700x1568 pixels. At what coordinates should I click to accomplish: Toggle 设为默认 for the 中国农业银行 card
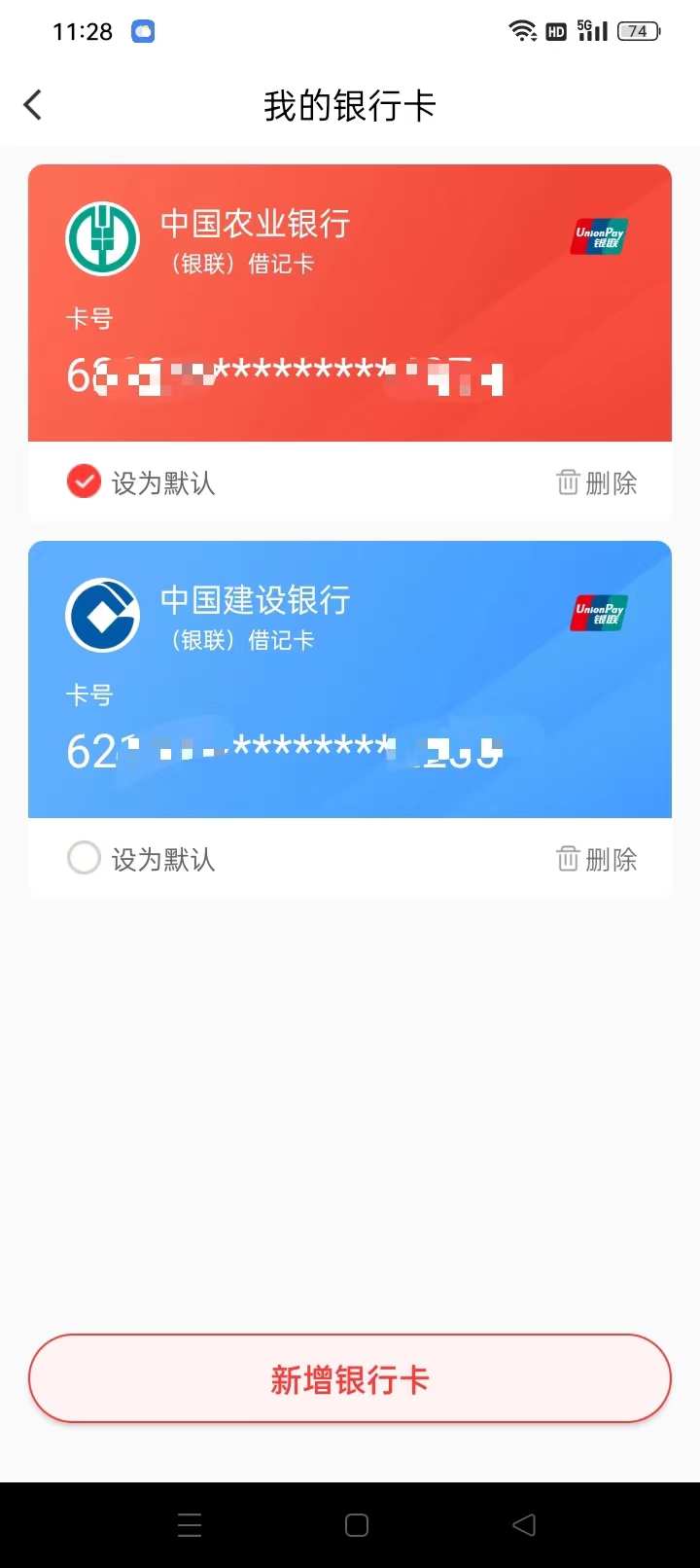141,482
